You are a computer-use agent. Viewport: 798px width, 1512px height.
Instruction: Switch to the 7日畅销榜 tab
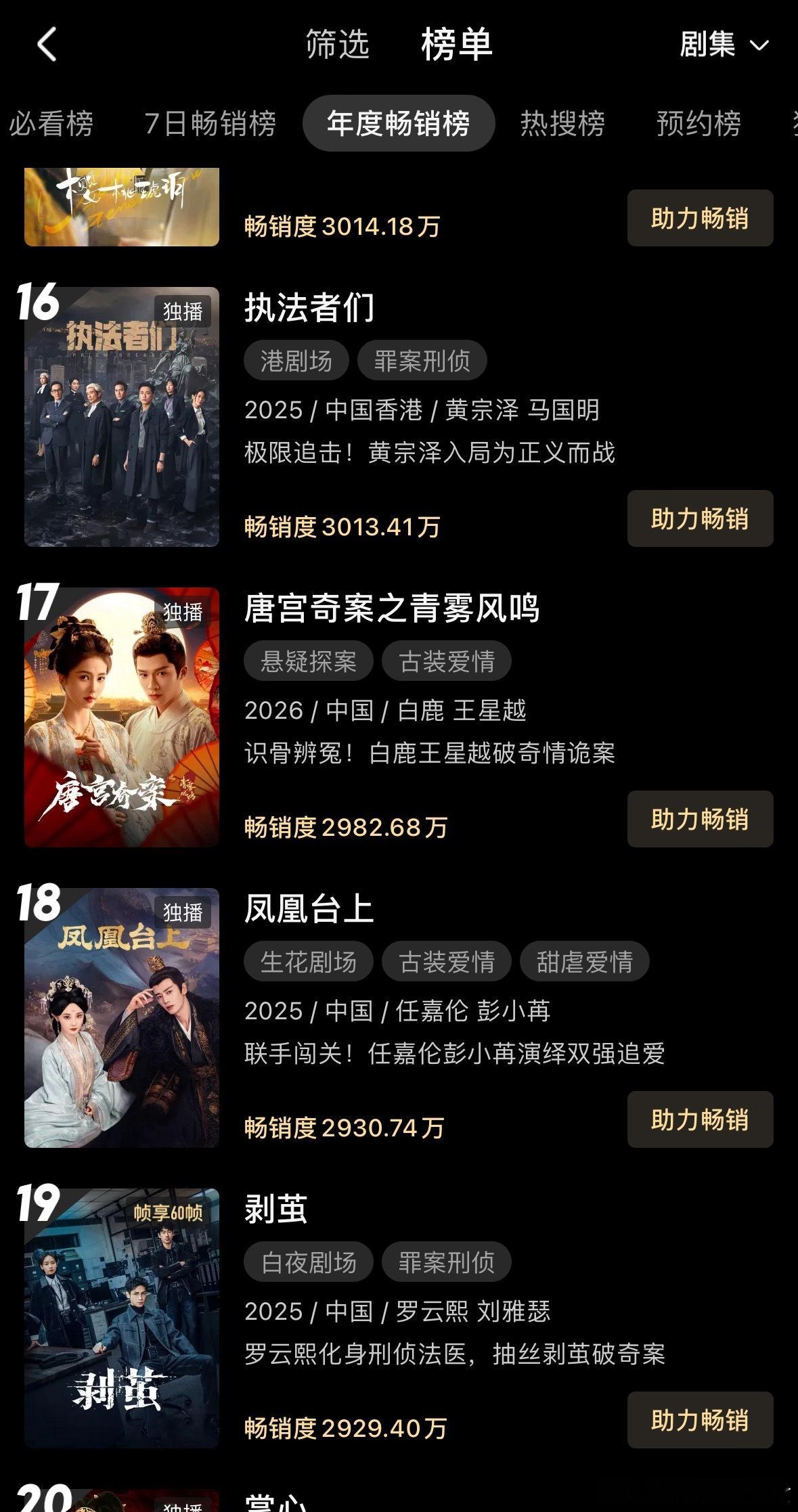210,124
